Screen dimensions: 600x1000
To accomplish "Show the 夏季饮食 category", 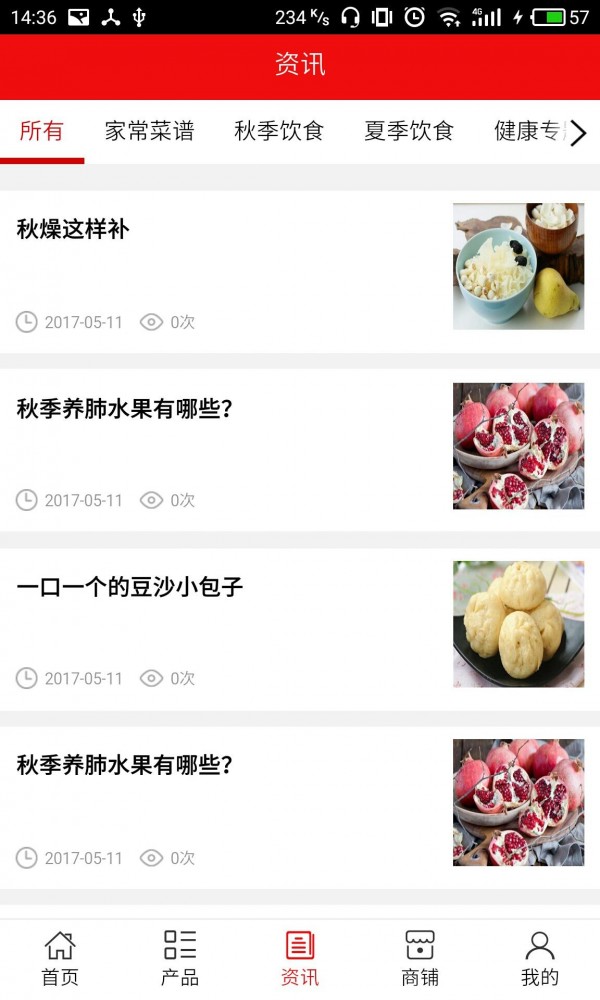I will 409,131.
